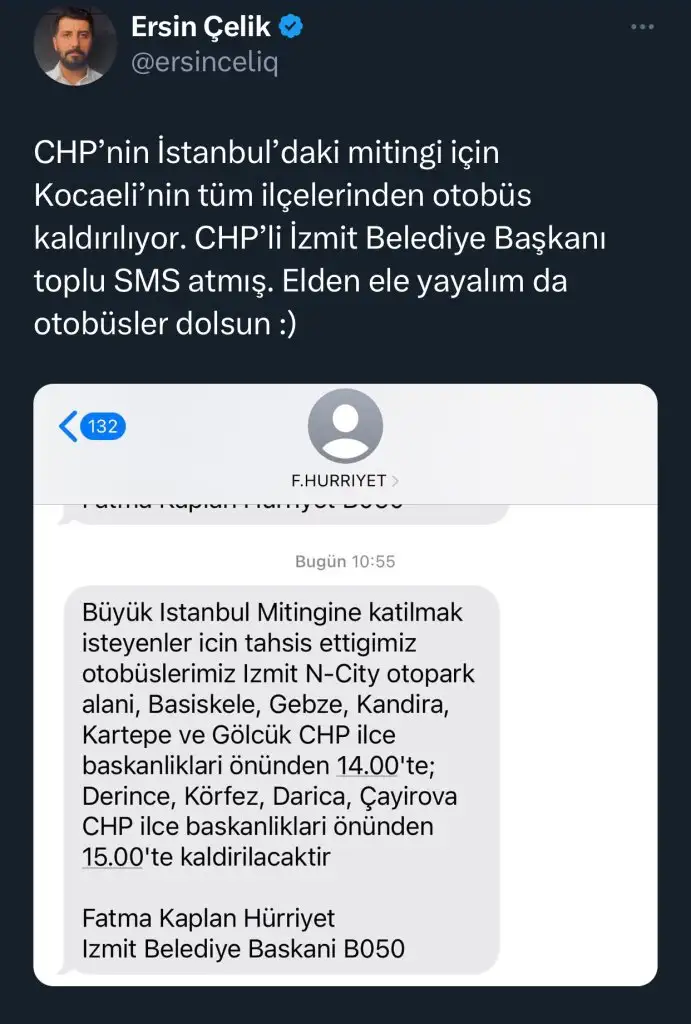Open the tweet's overflow menu
The image size is (691, 1024).
click(x=642, y=28)
